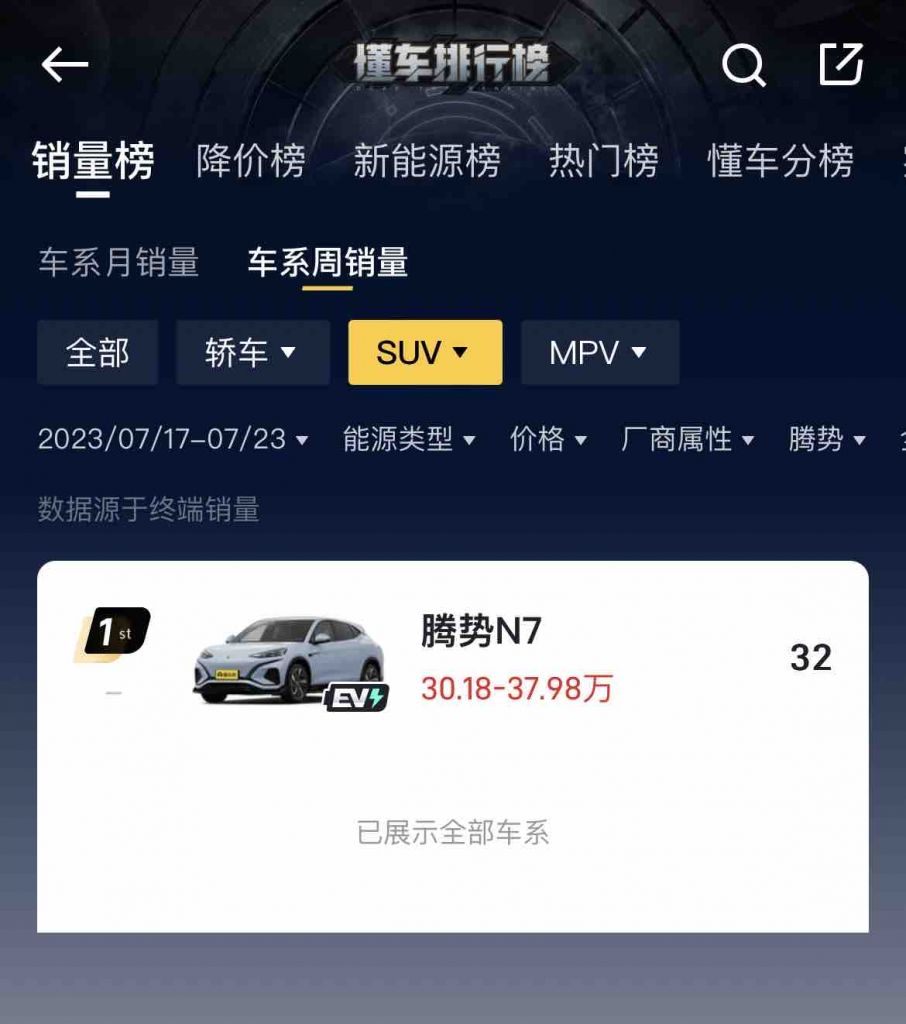Click the 1st rank medal icon
Screen dimensions: 906x1024
110,631
